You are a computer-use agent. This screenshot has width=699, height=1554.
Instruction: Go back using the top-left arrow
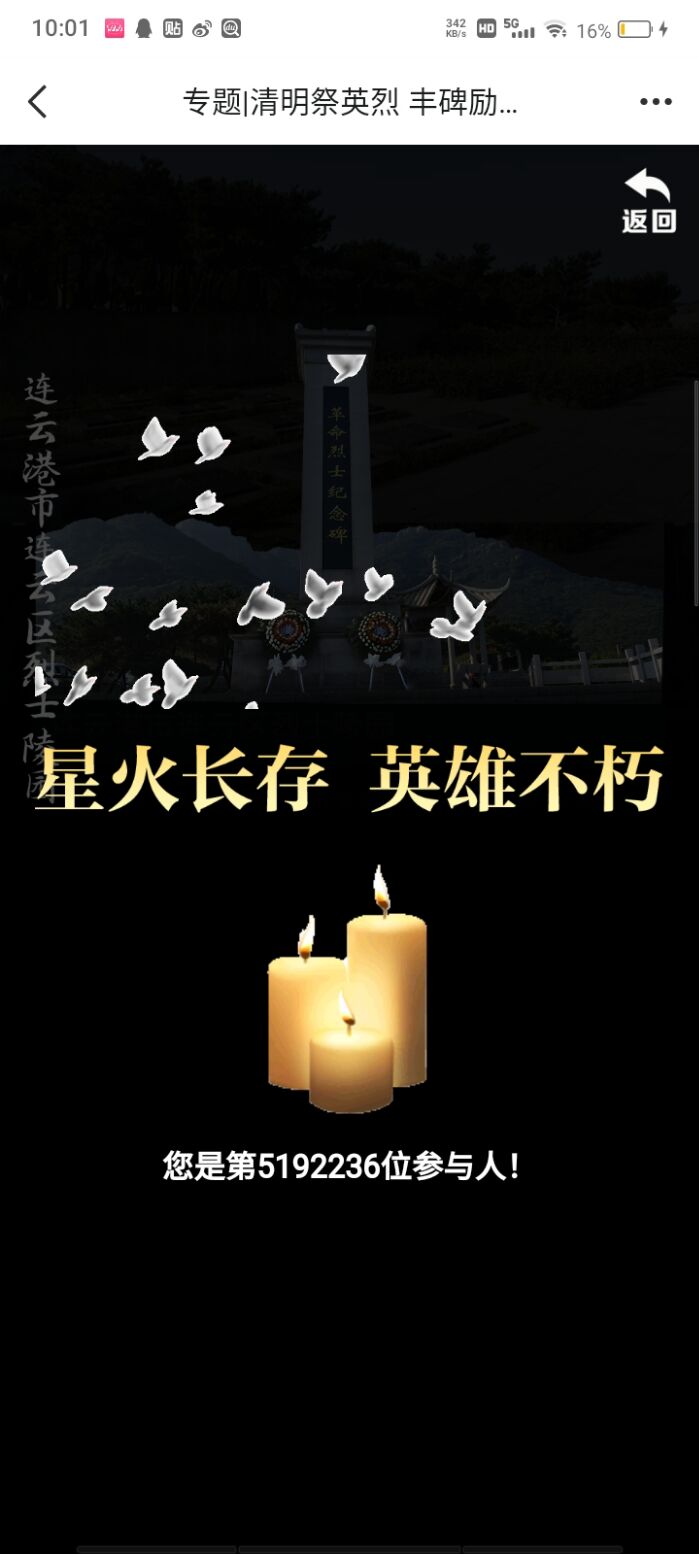coord(37,101)
